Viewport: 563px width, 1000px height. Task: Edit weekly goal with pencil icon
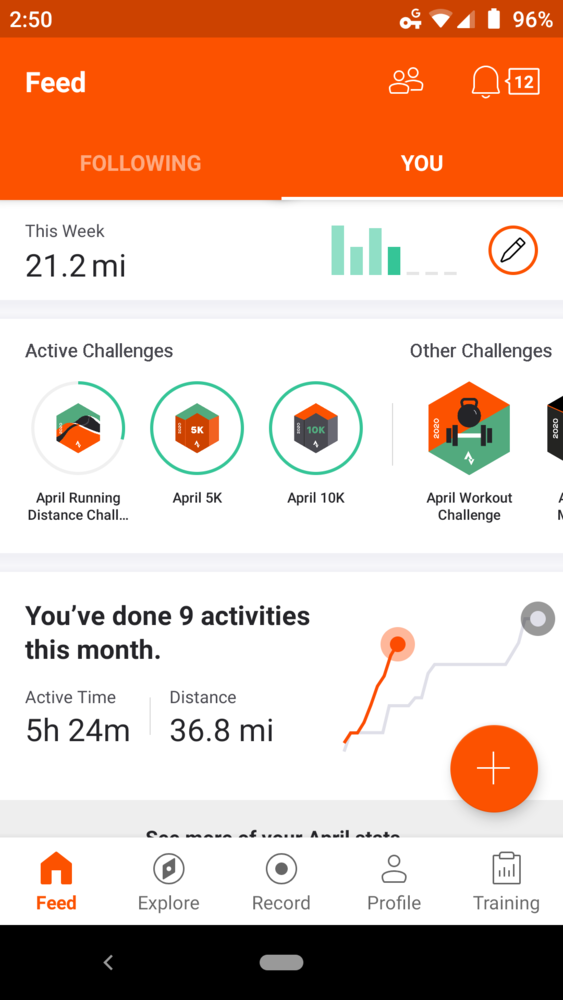click(513, 251)
